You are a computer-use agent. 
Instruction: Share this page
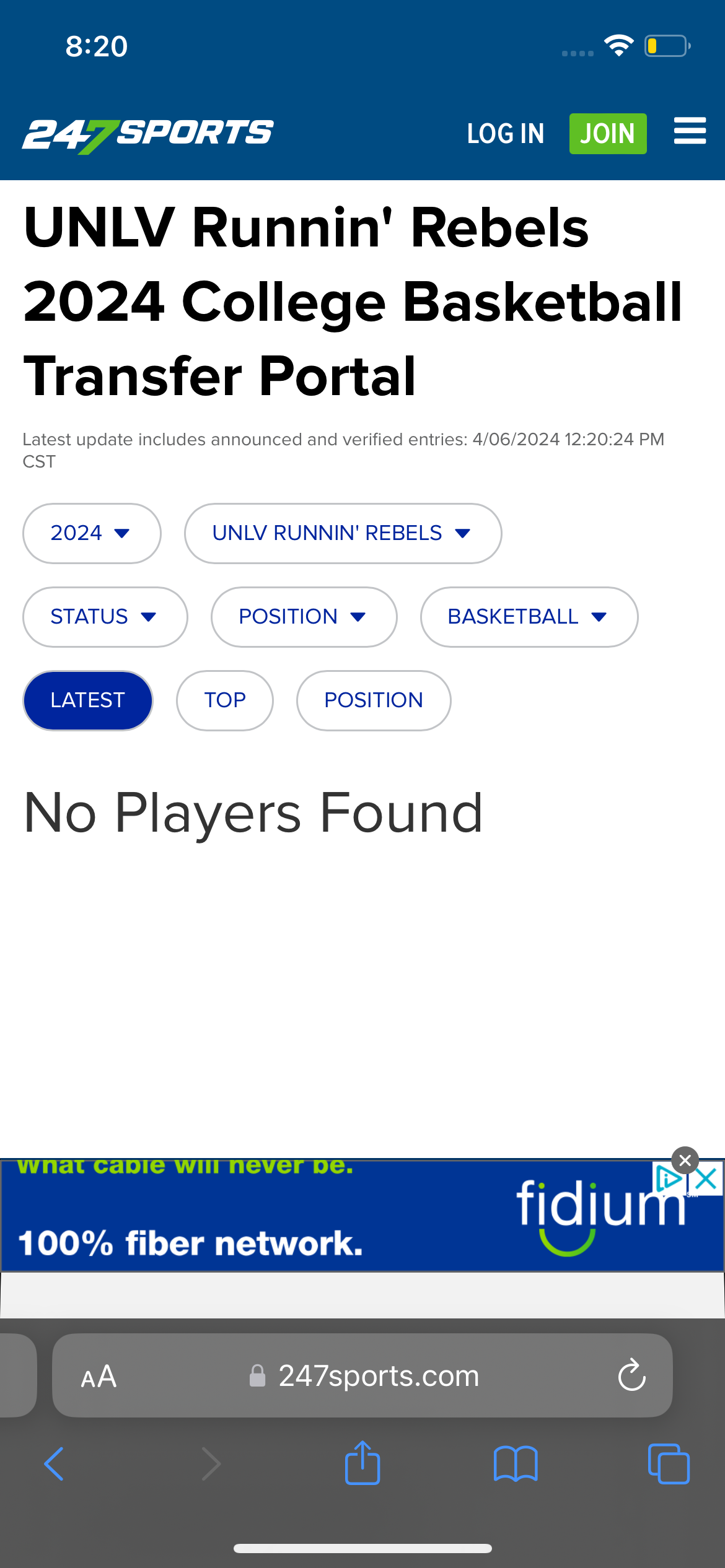(x=362, y=1463)
